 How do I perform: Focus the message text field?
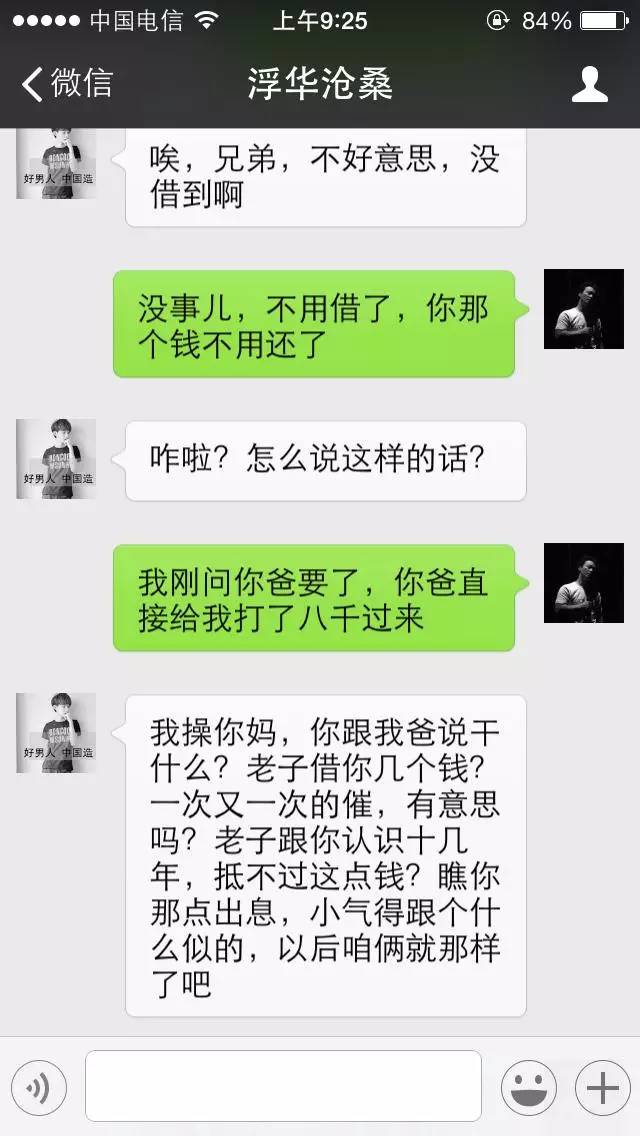283,1086
